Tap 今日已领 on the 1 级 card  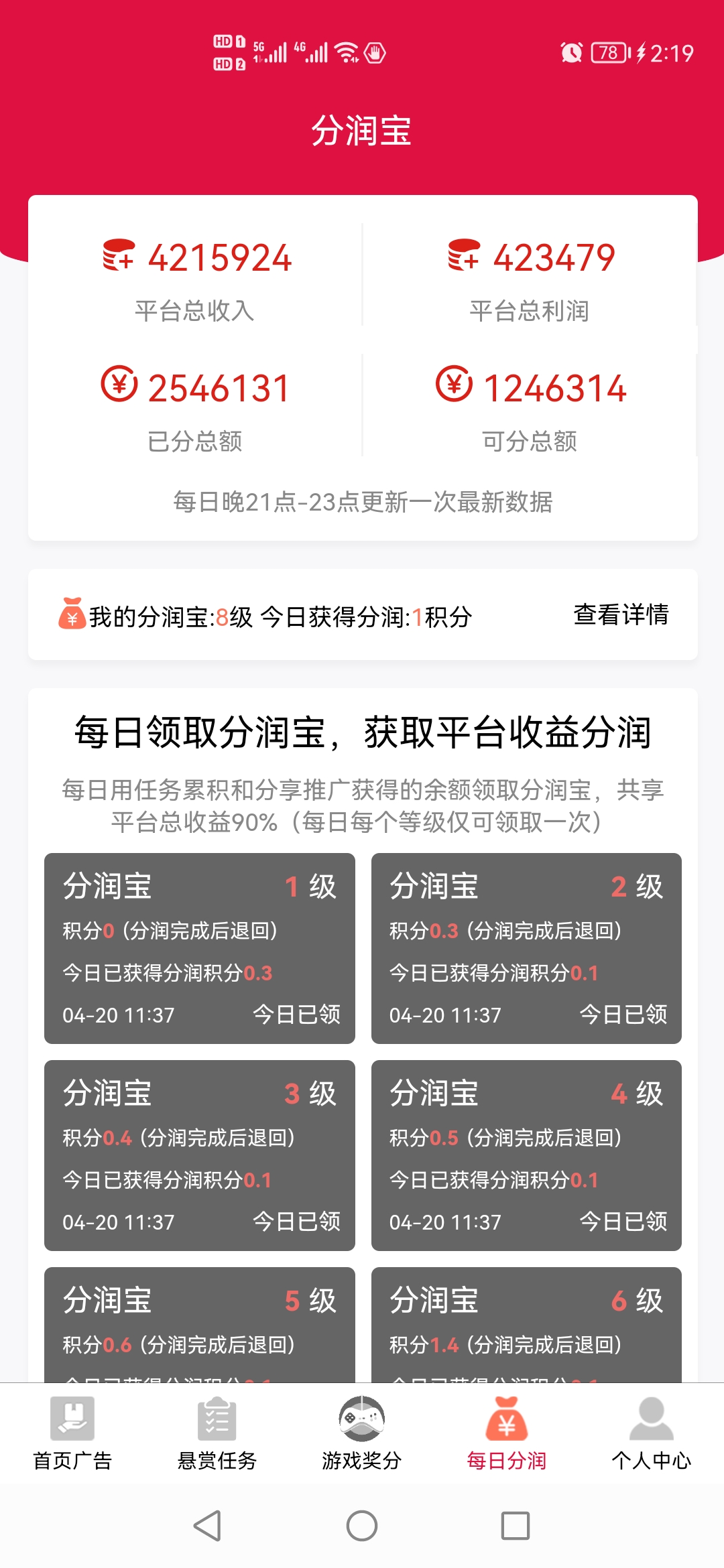pos(296,1015)
